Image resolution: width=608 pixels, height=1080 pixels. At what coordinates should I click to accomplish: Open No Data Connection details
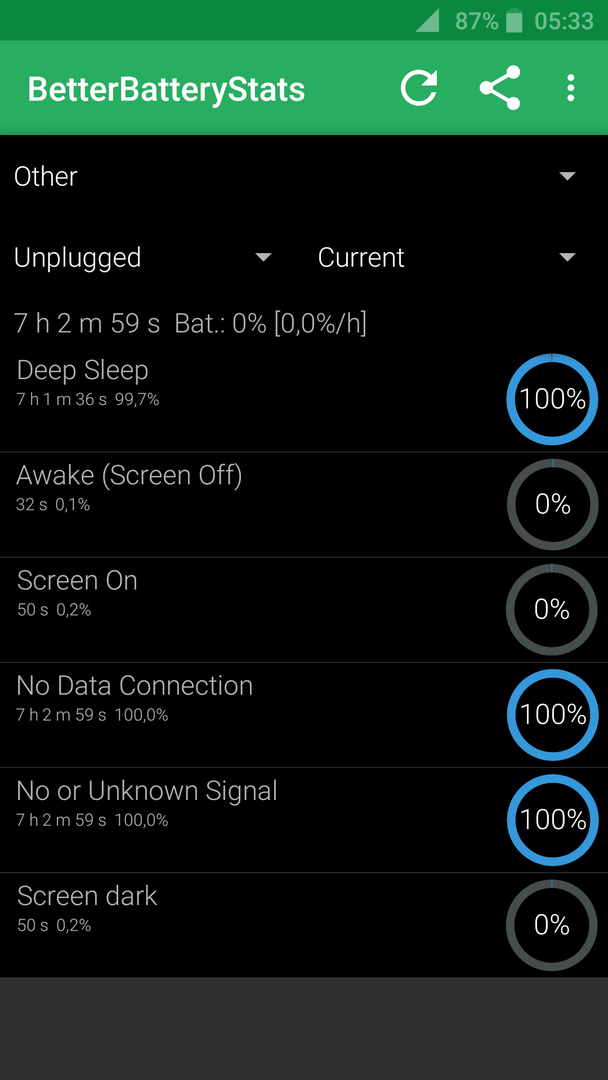tap(304, 715)
